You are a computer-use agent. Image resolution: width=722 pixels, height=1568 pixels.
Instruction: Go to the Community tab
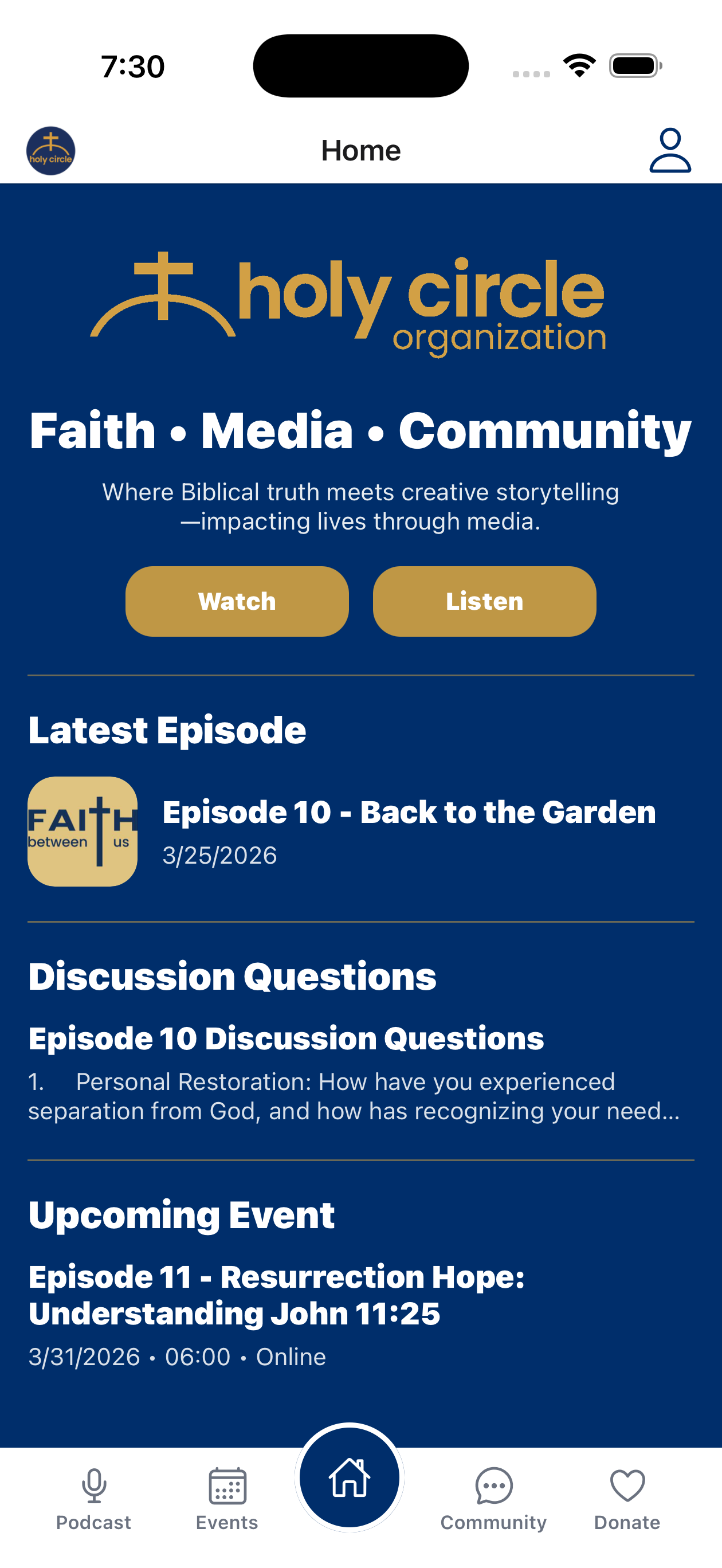click(x=494, y=1499)
